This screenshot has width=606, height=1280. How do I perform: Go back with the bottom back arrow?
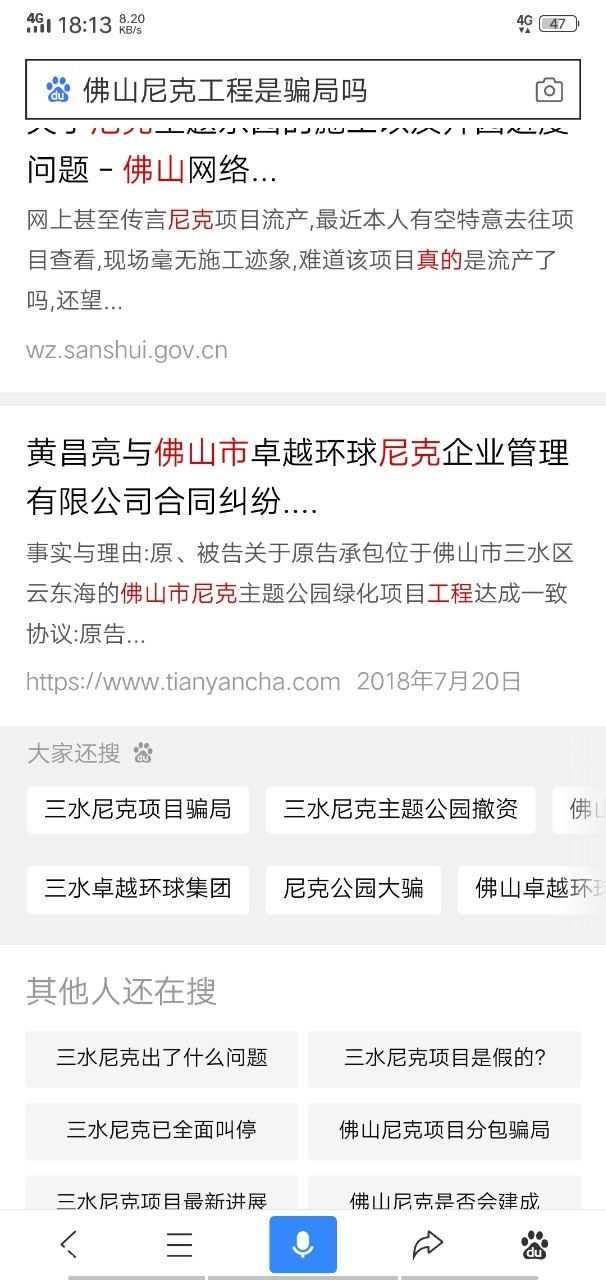click(69, 1244)
